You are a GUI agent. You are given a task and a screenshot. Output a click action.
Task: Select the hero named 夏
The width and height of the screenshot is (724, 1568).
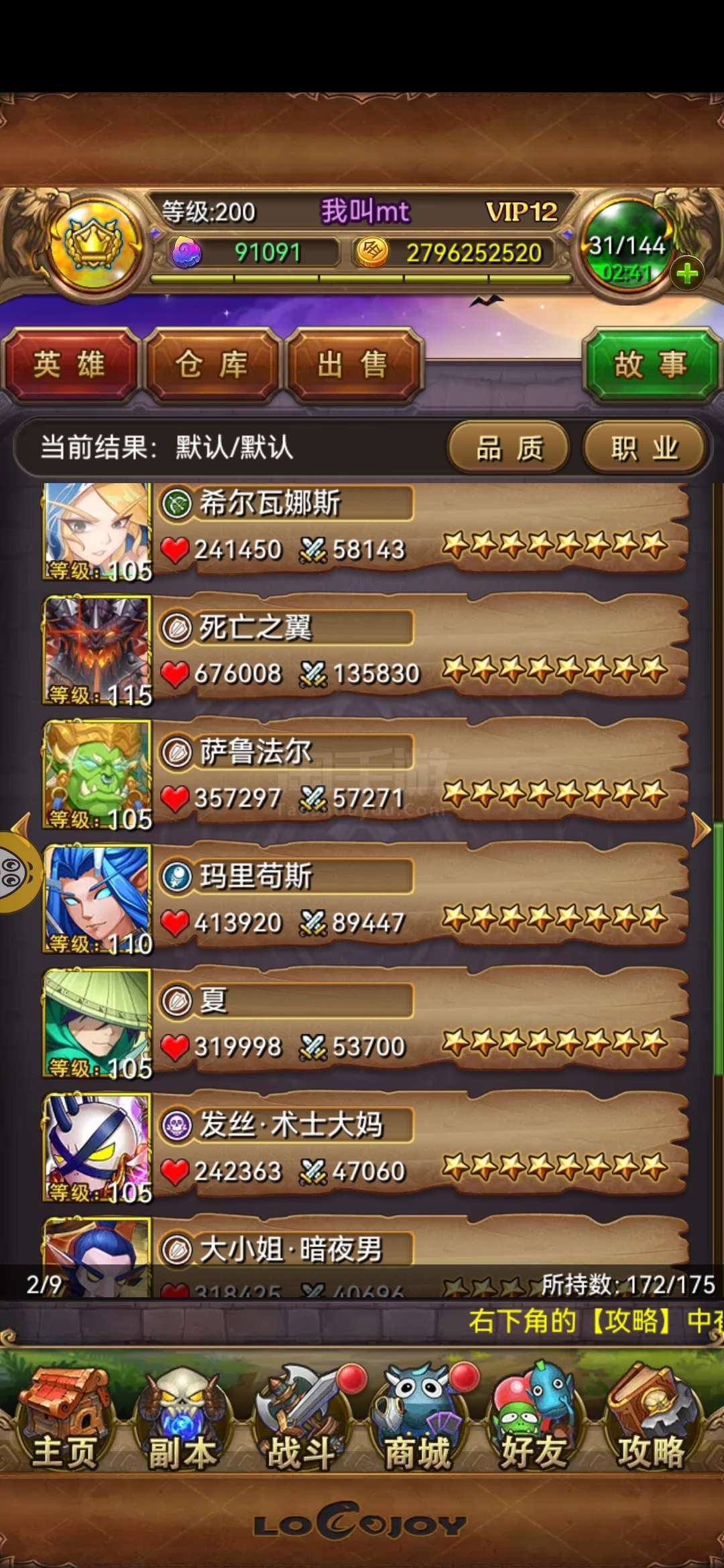[365, 1023]
